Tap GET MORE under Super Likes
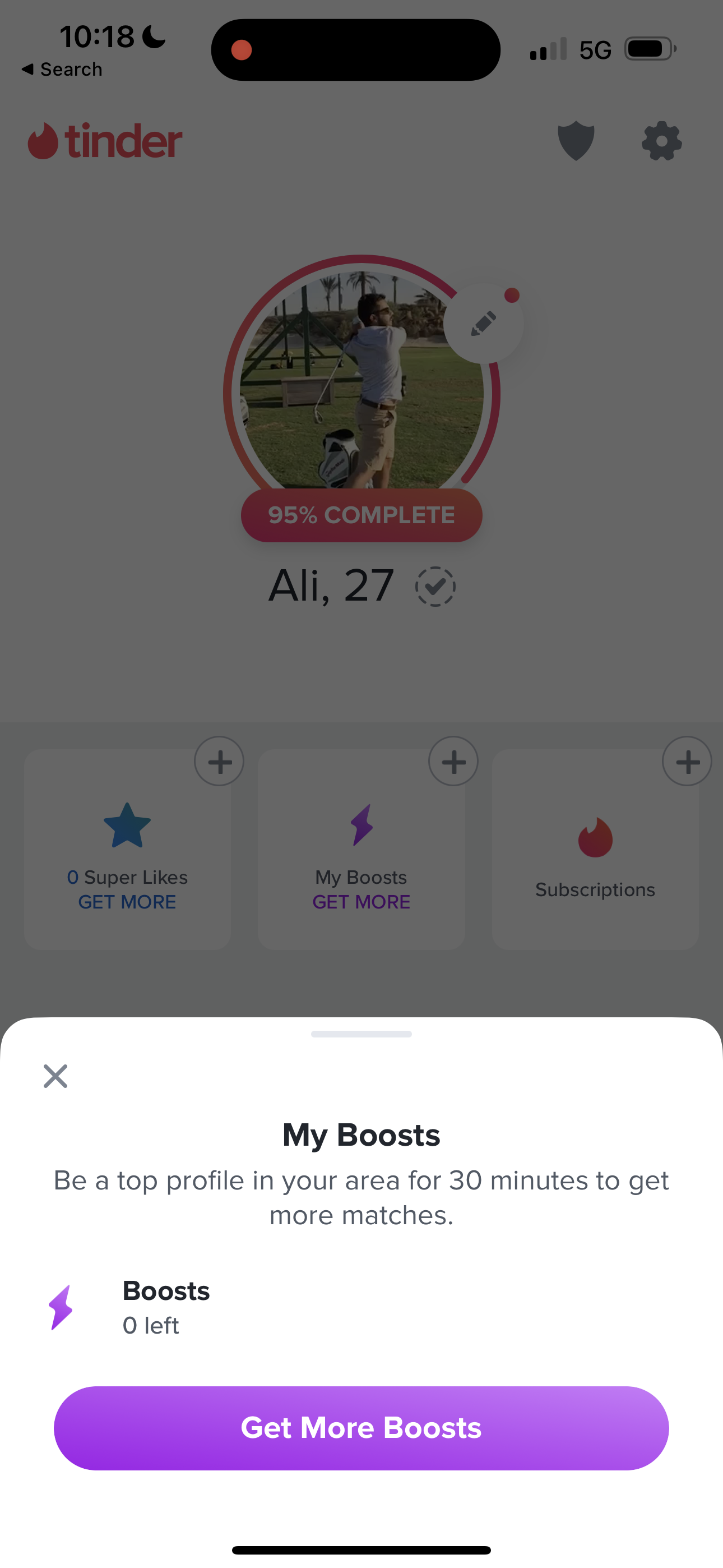This screenshot has height=1568, width=723. [127, 902]
